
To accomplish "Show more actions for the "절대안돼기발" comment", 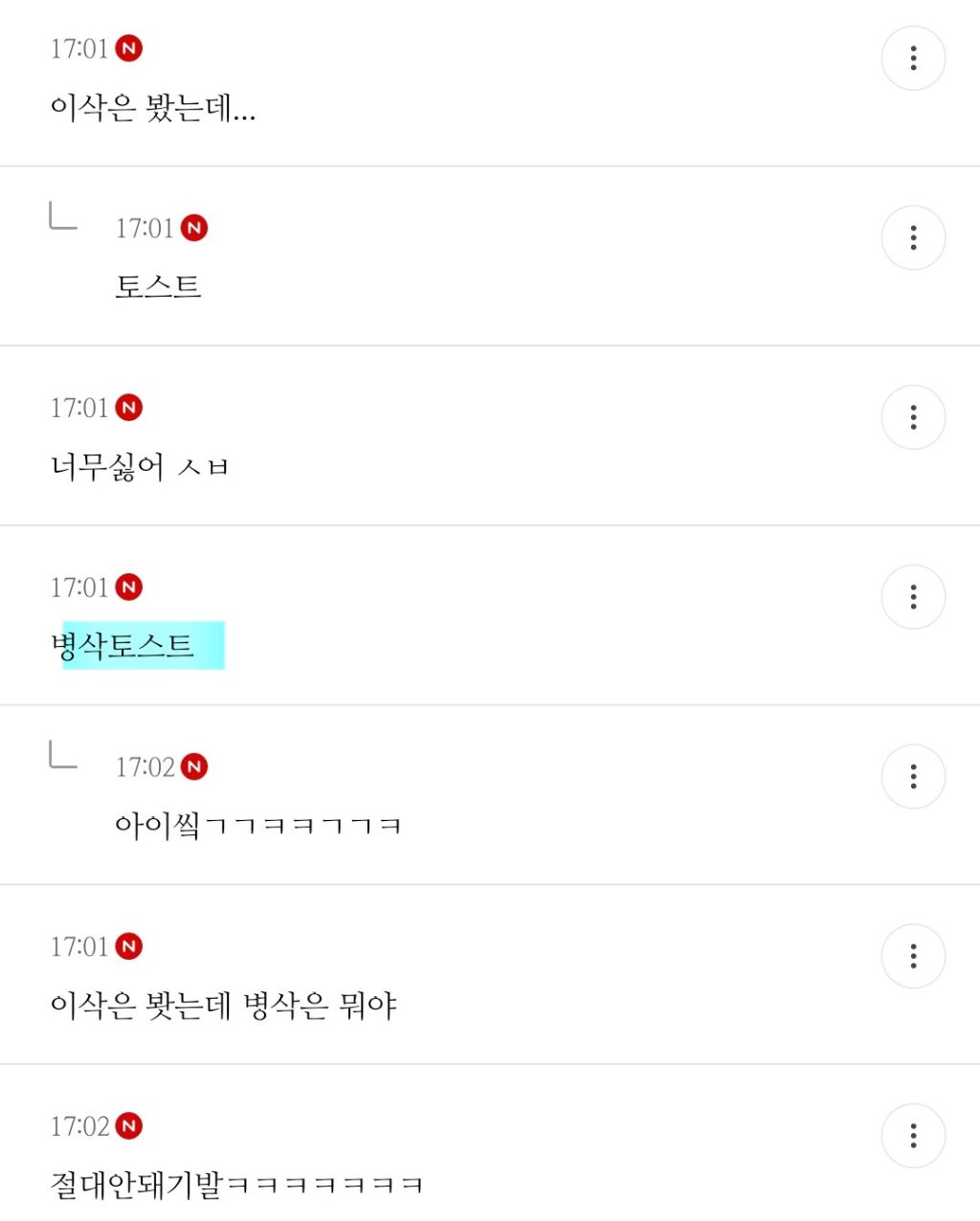I will point(913,1136).
